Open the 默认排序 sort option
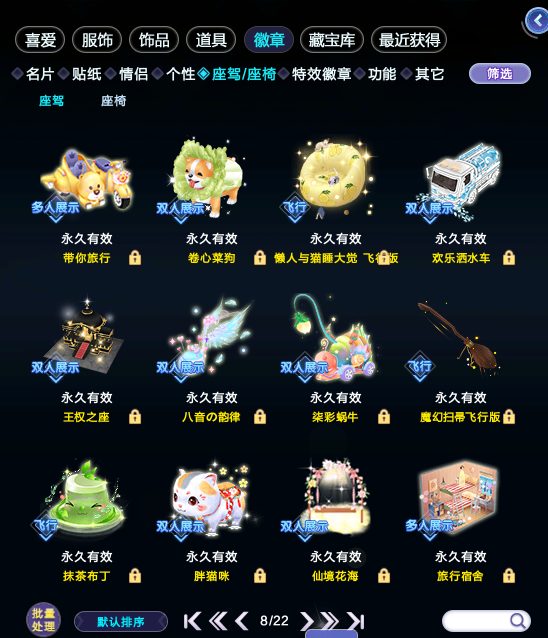Viewport: 548px width, 638px height. tap(121, 622)
